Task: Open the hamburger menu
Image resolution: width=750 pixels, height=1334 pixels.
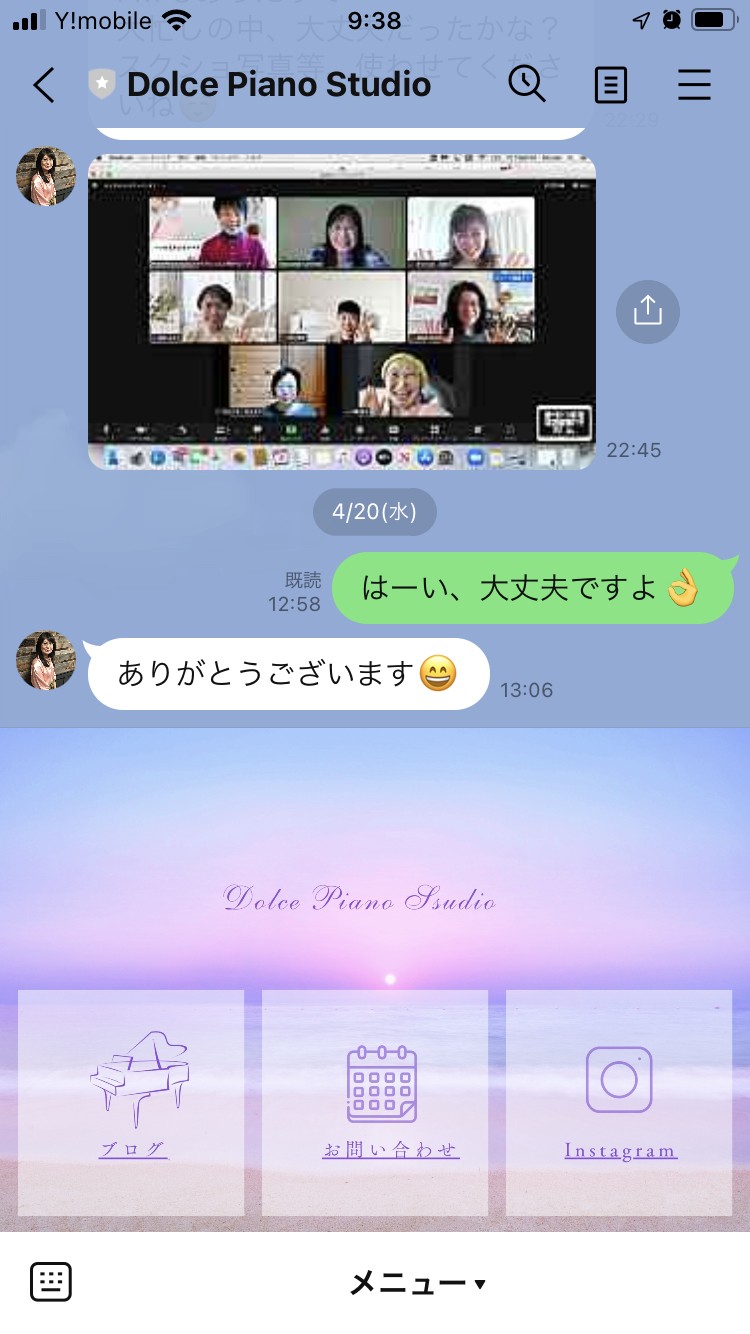Action: (694, 86)
